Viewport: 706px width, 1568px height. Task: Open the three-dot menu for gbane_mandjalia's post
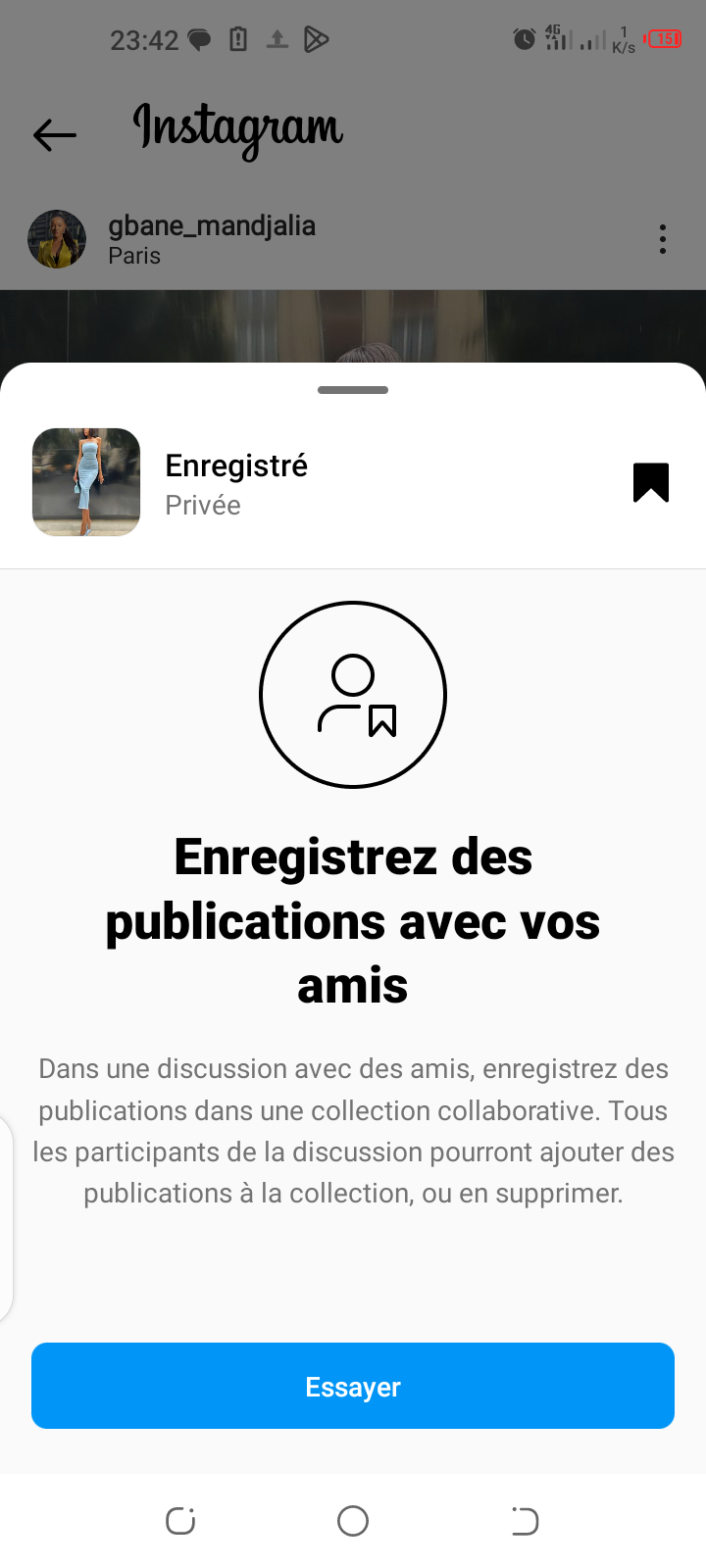[663, 239]
